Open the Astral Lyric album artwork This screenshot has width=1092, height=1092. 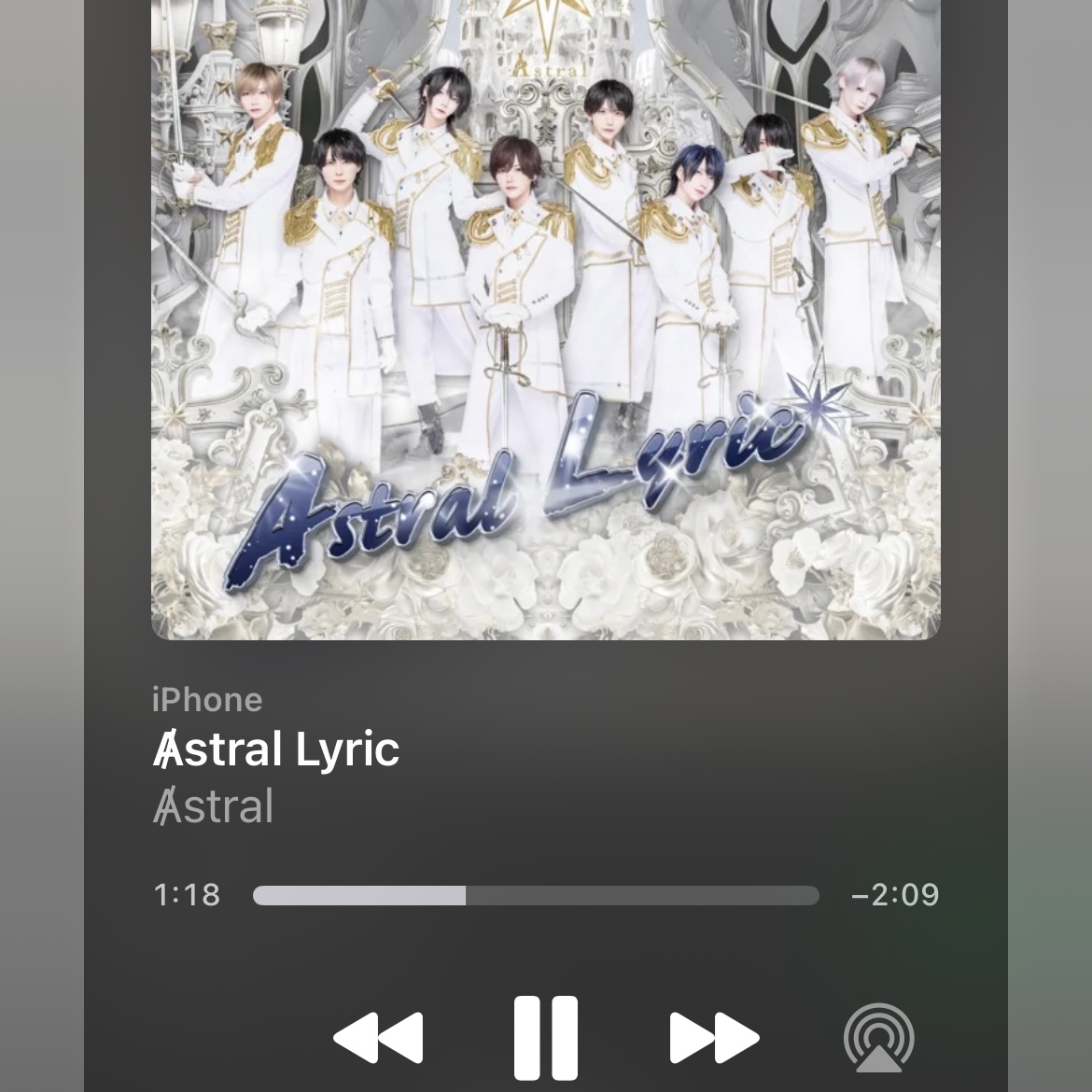pos(546,317)
